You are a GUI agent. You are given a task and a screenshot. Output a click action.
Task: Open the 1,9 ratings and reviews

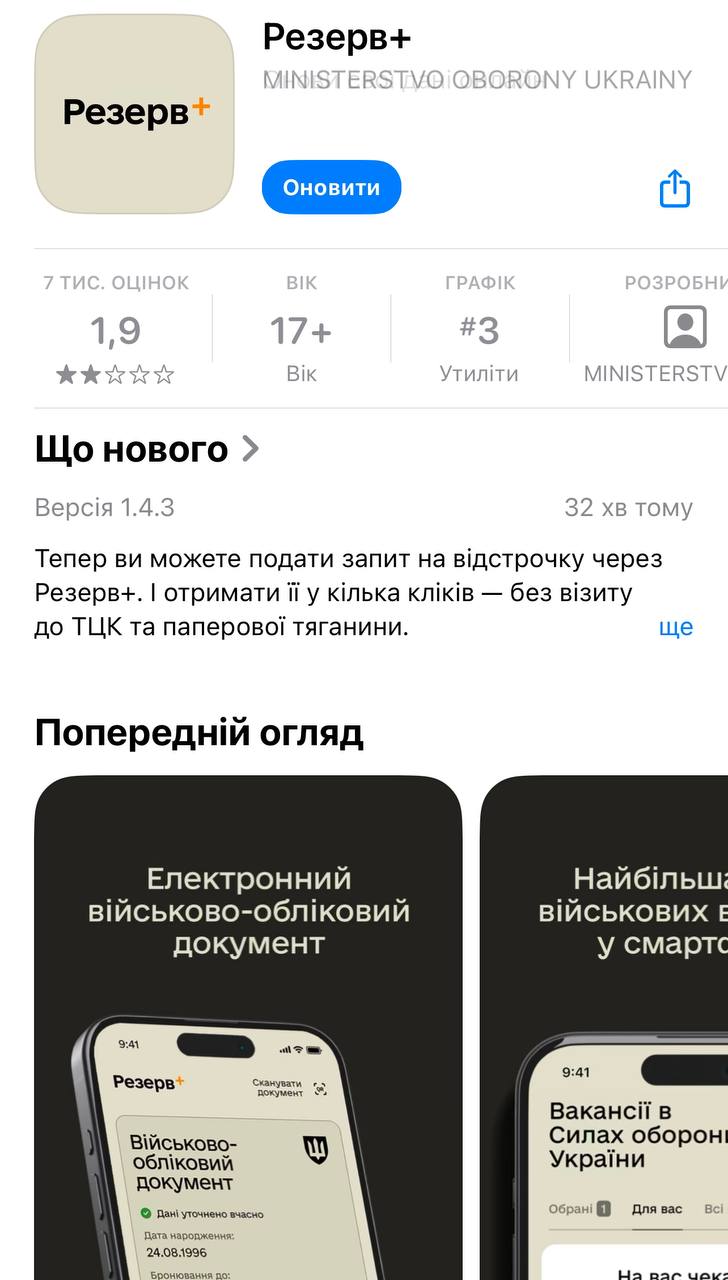click(x=116, y=330)
